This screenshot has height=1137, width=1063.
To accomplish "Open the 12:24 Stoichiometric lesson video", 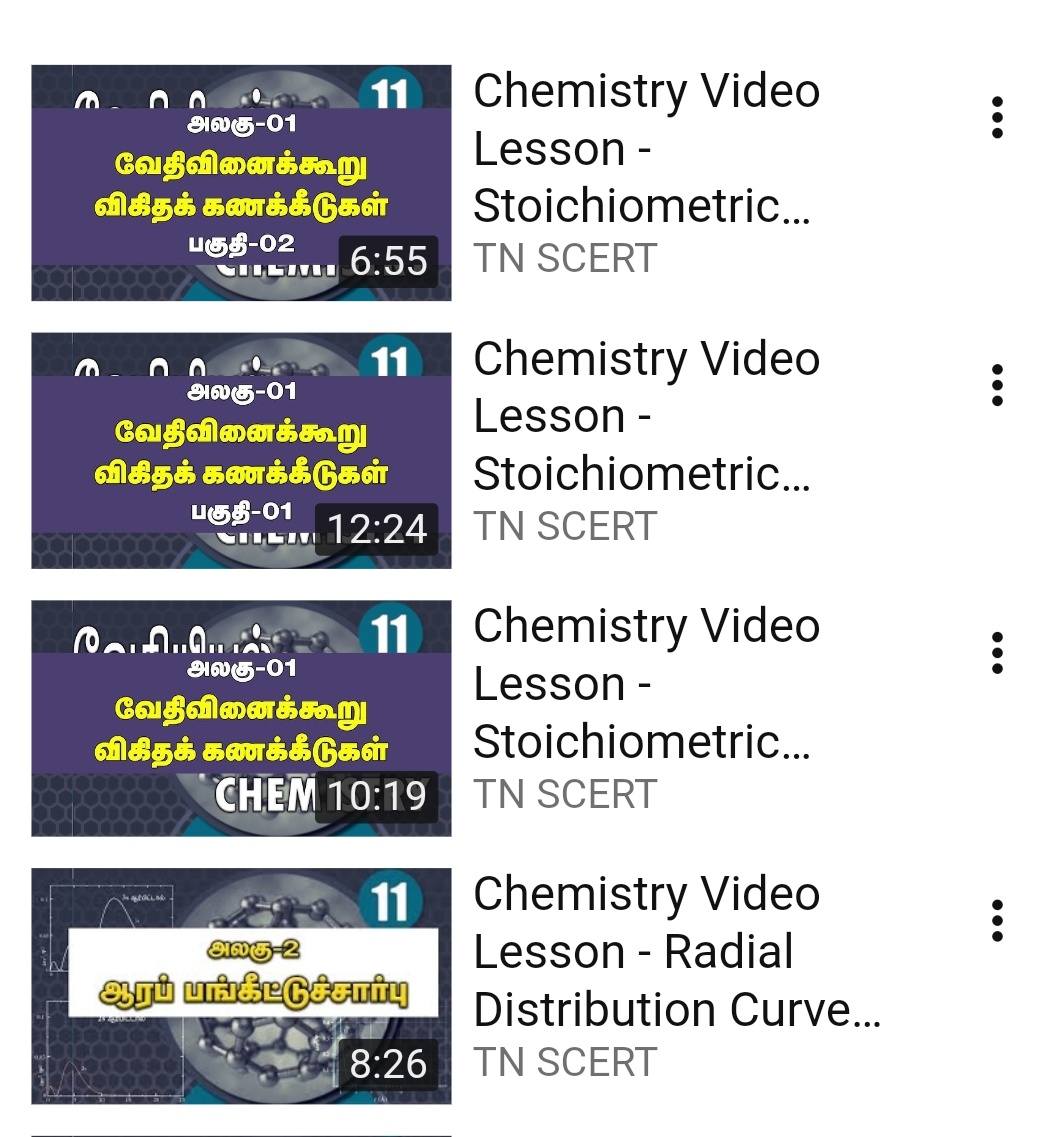I will click(241, 451).
